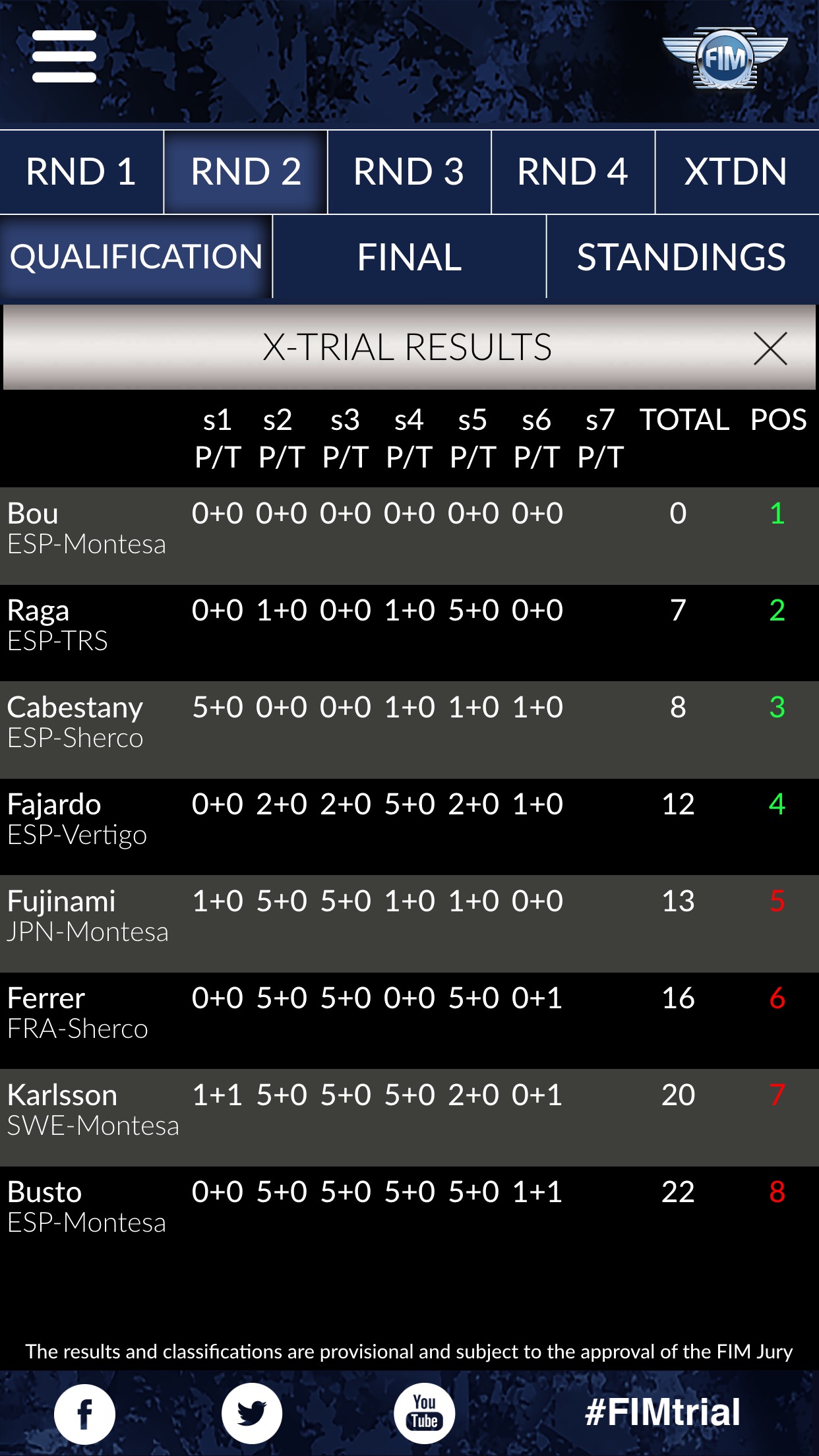
Task: Switch to the Standings tab
Action: 682,257
